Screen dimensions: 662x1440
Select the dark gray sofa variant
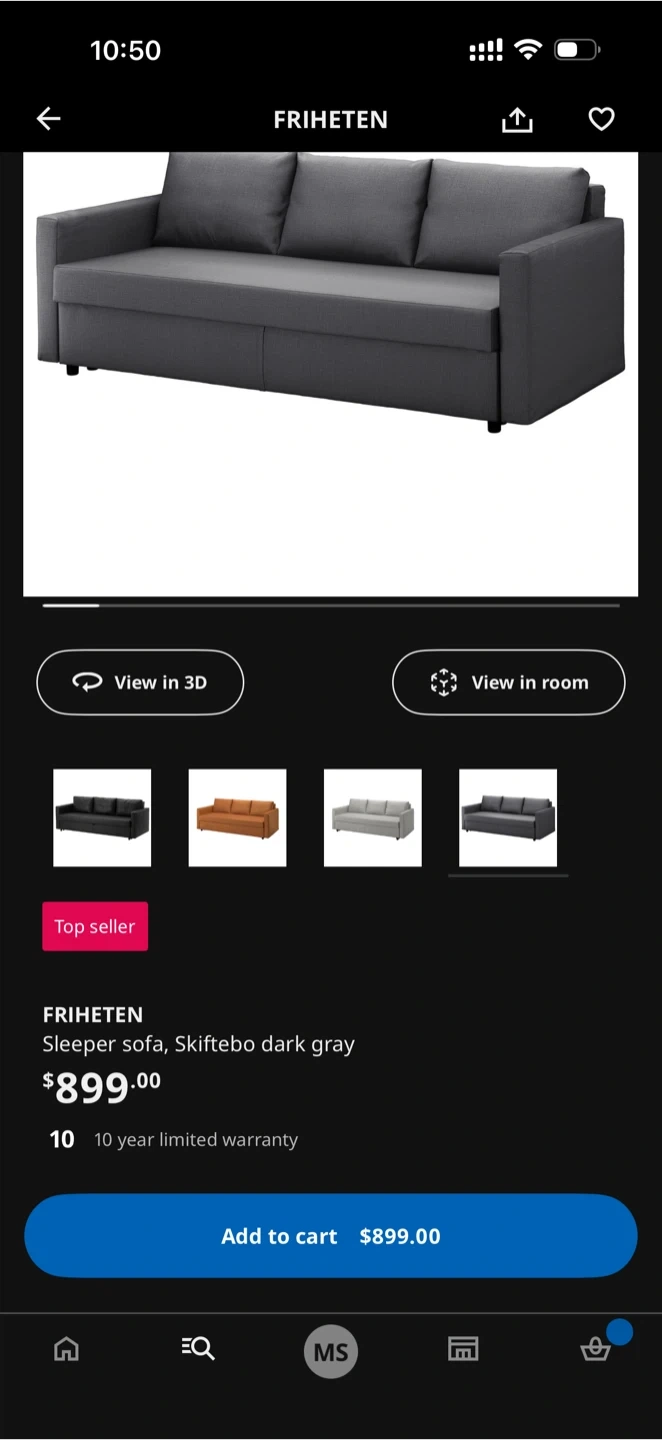click(x=508, y=818)
